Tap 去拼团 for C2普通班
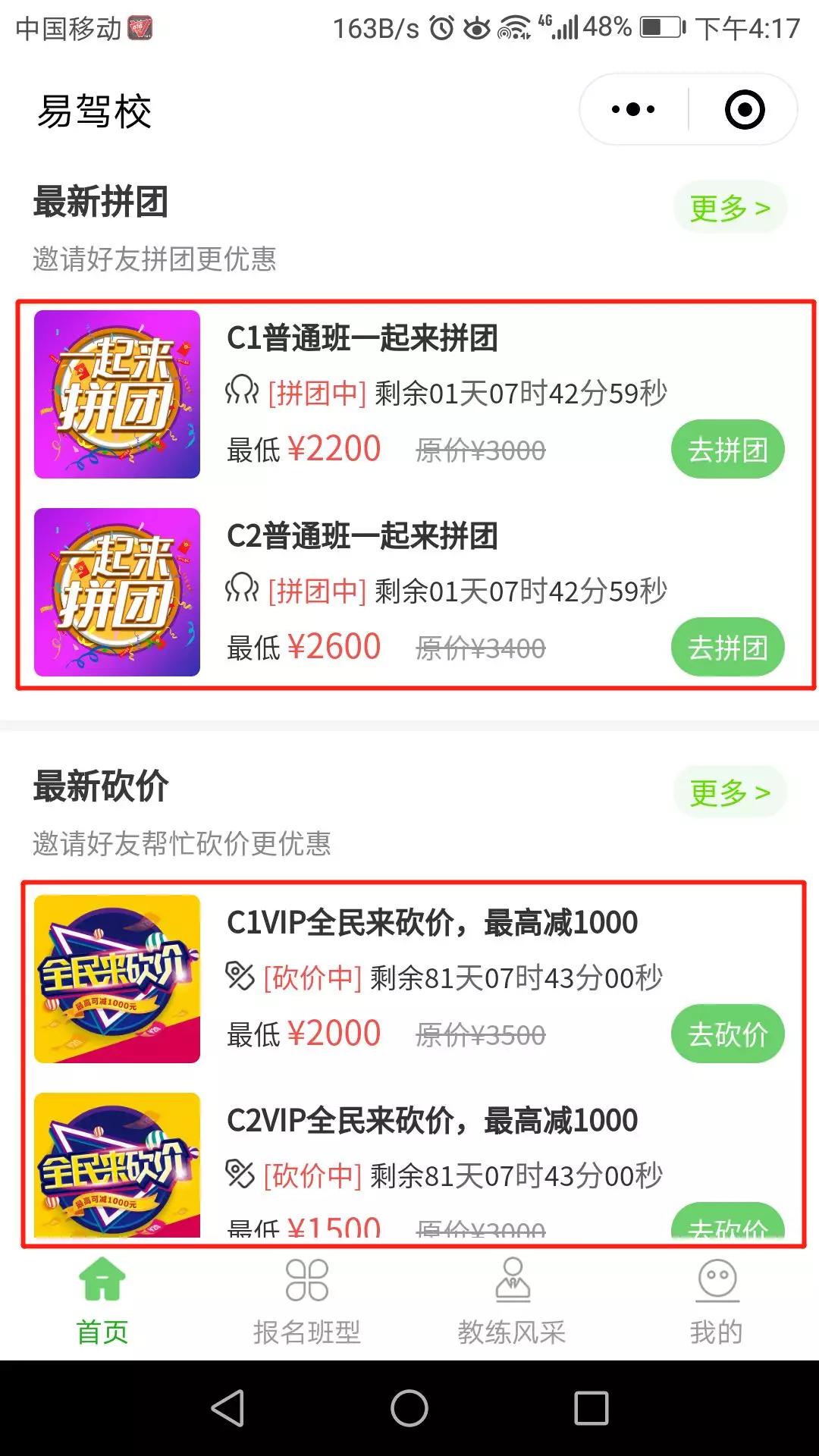The image size is (819, 1456). (x=726, y=647)
